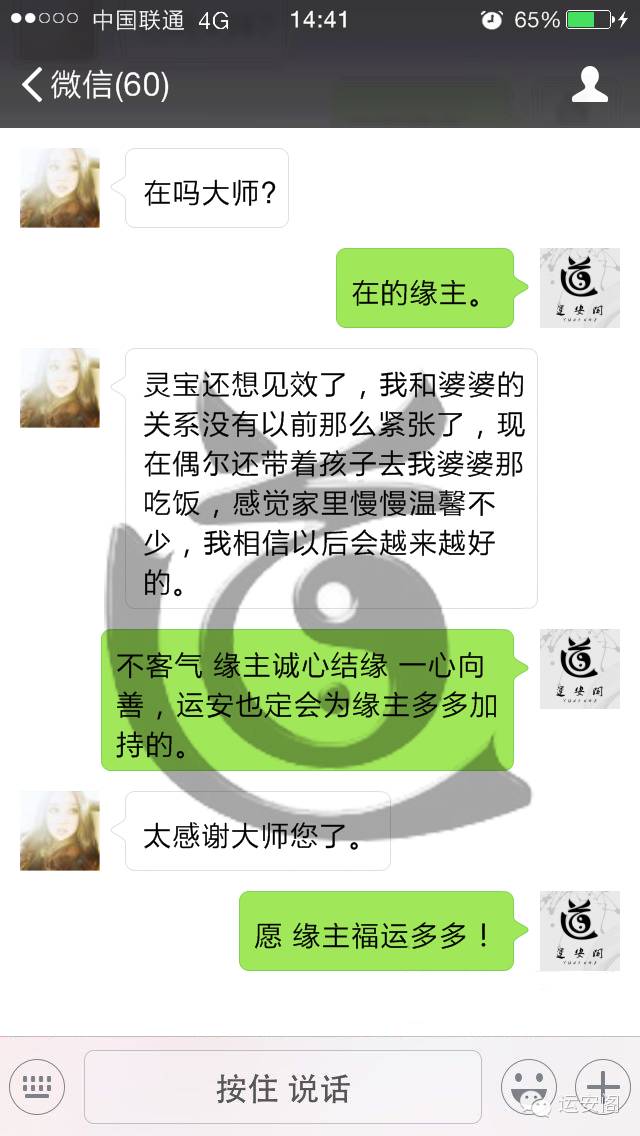Open the emoji sticker panel
Viewport: 640px width, 1136px height.
[528, 1086]
